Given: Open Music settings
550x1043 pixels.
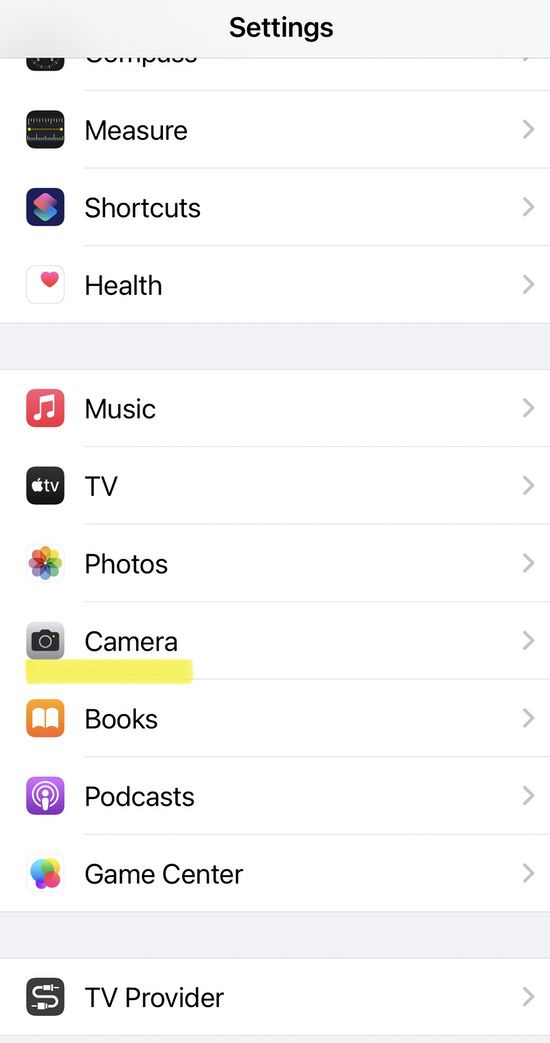Looking at the screenshot, I should [275, 408].
